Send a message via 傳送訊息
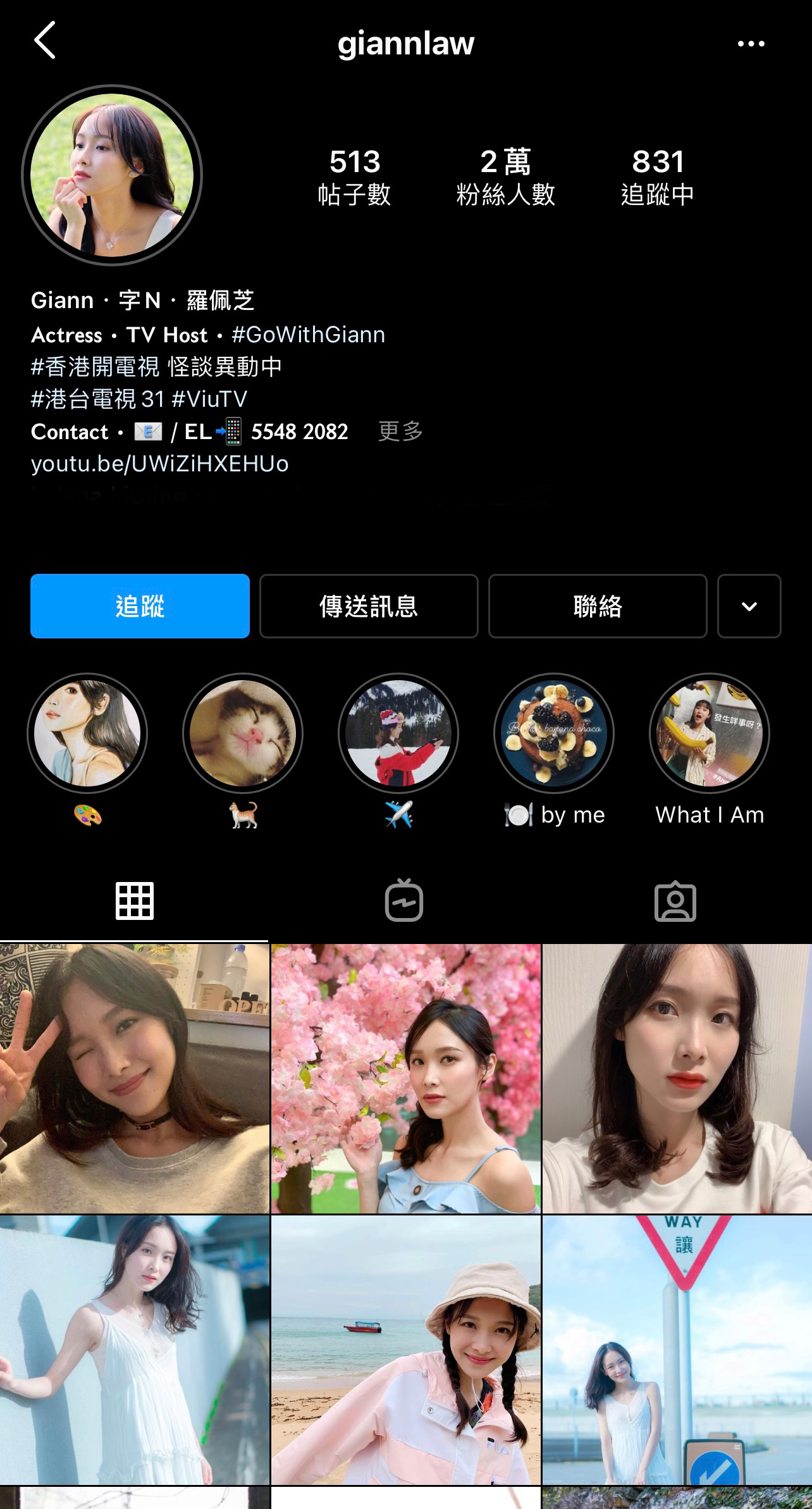 369,606
